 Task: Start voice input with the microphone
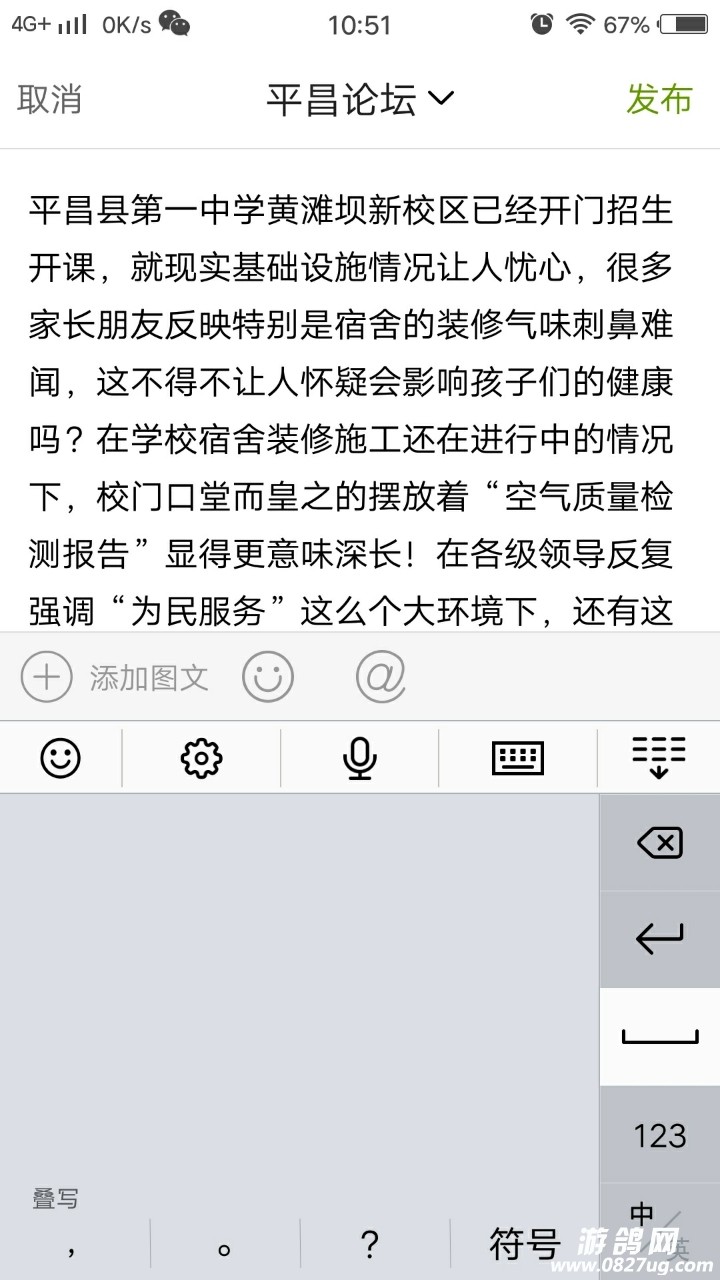click(x=359, y=758)
